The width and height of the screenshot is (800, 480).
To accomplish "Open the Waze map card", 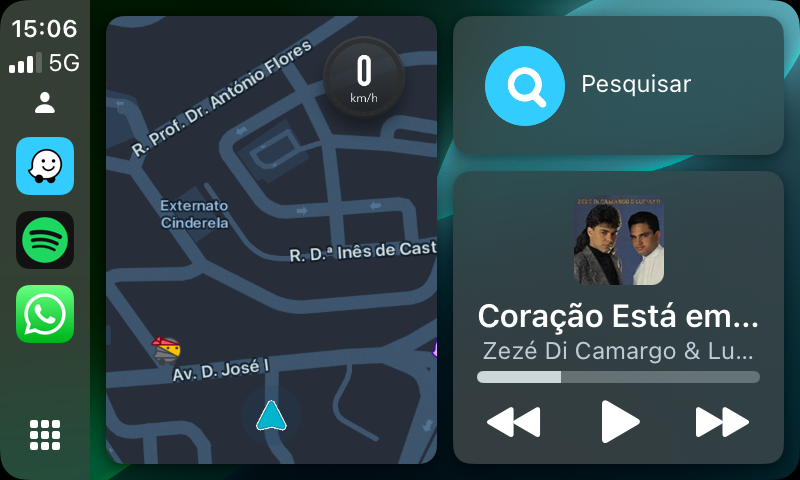I will pyautogui.click(x=271, y=240).
